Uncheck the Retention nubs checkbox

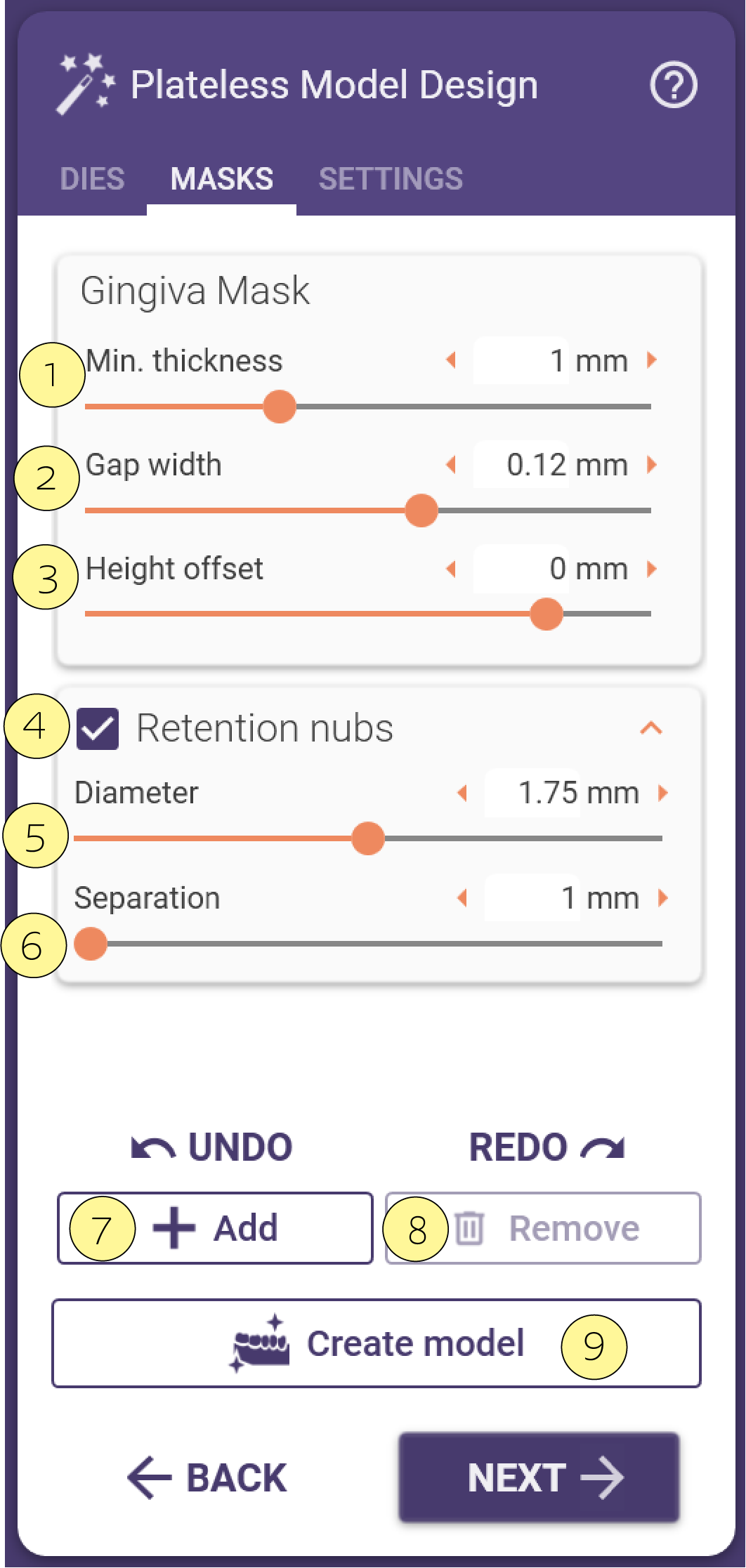(x=98, y=729)
